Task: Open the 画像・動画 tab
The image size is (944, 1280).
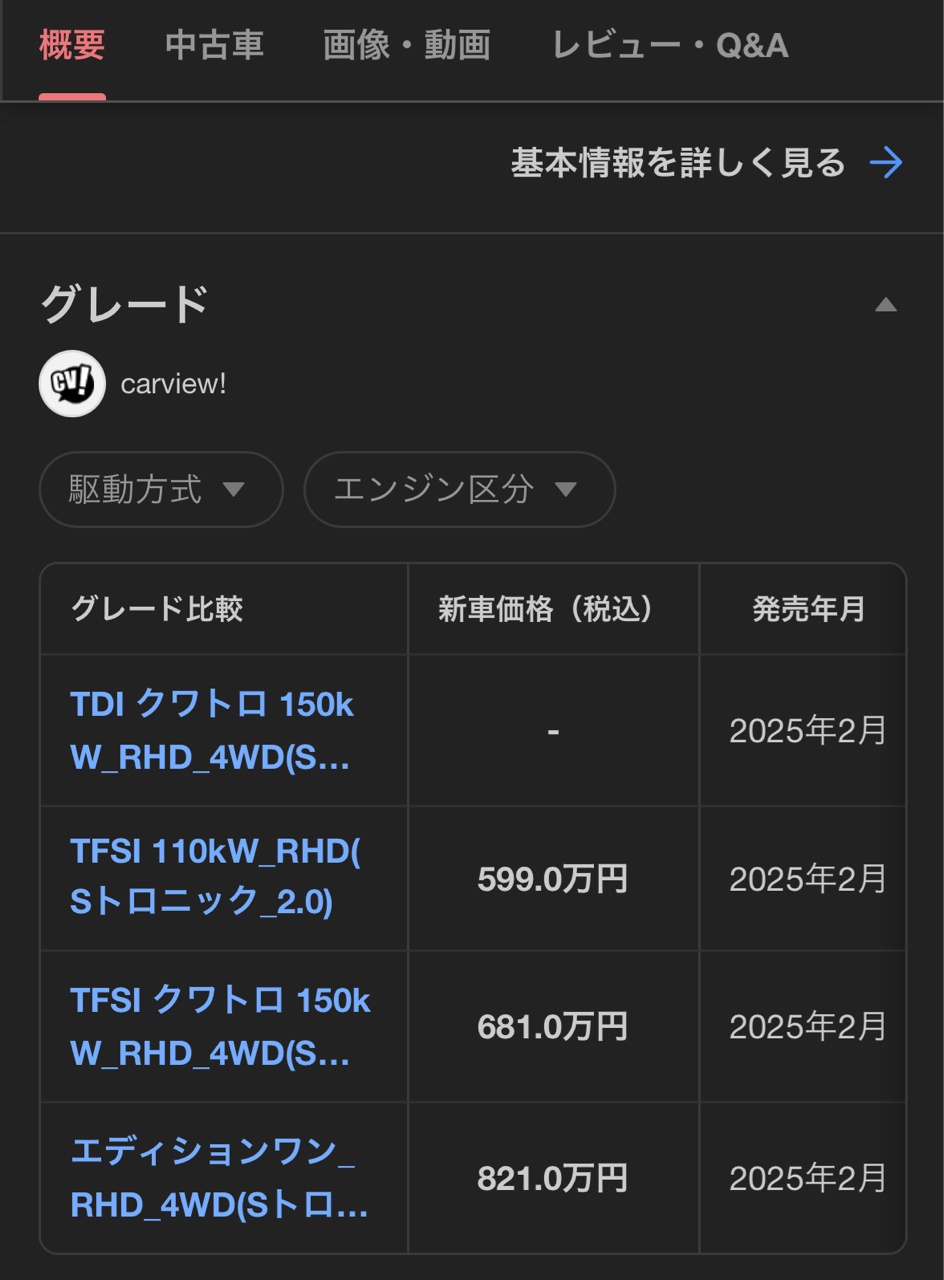Action: click(406, 46)
